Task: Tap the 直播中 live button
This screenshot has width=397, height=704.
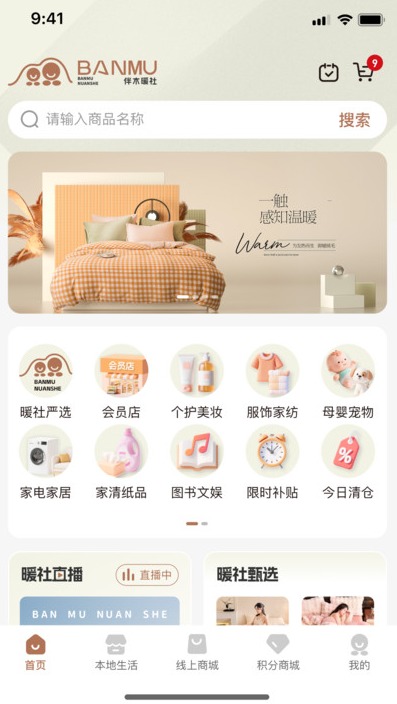Action: click(147, 575)
